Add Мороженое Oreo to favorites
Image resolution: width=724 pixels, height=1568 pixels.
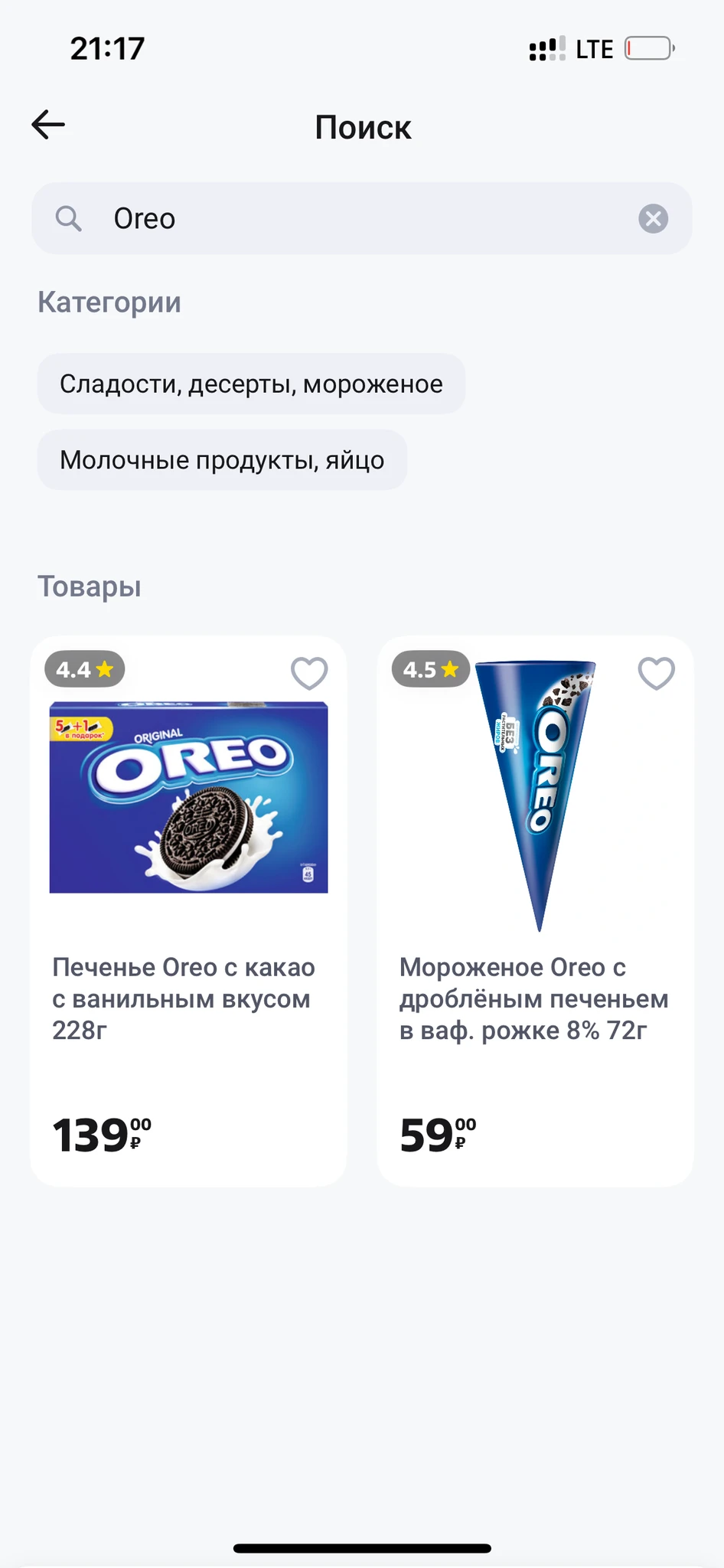pyautogui.click(x=656, y=673)
